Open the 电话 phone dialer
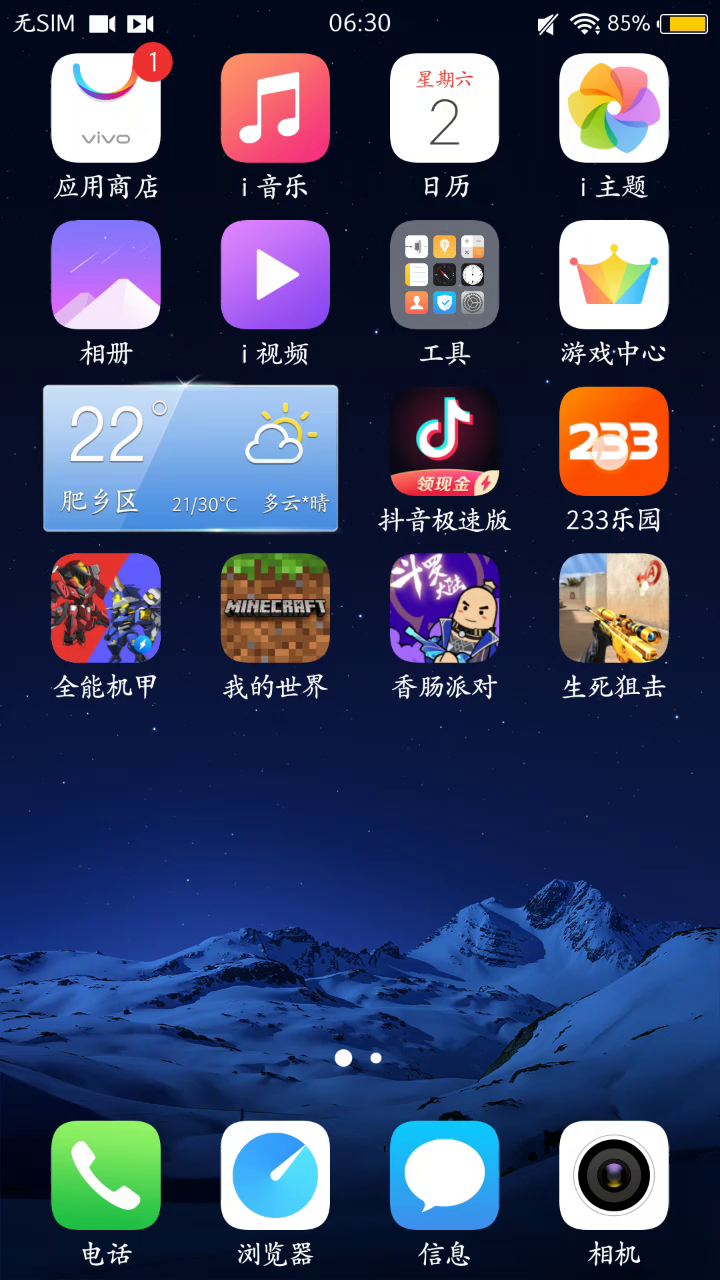The height and width of the screenshot is (1280, 720). [106, 1175]
